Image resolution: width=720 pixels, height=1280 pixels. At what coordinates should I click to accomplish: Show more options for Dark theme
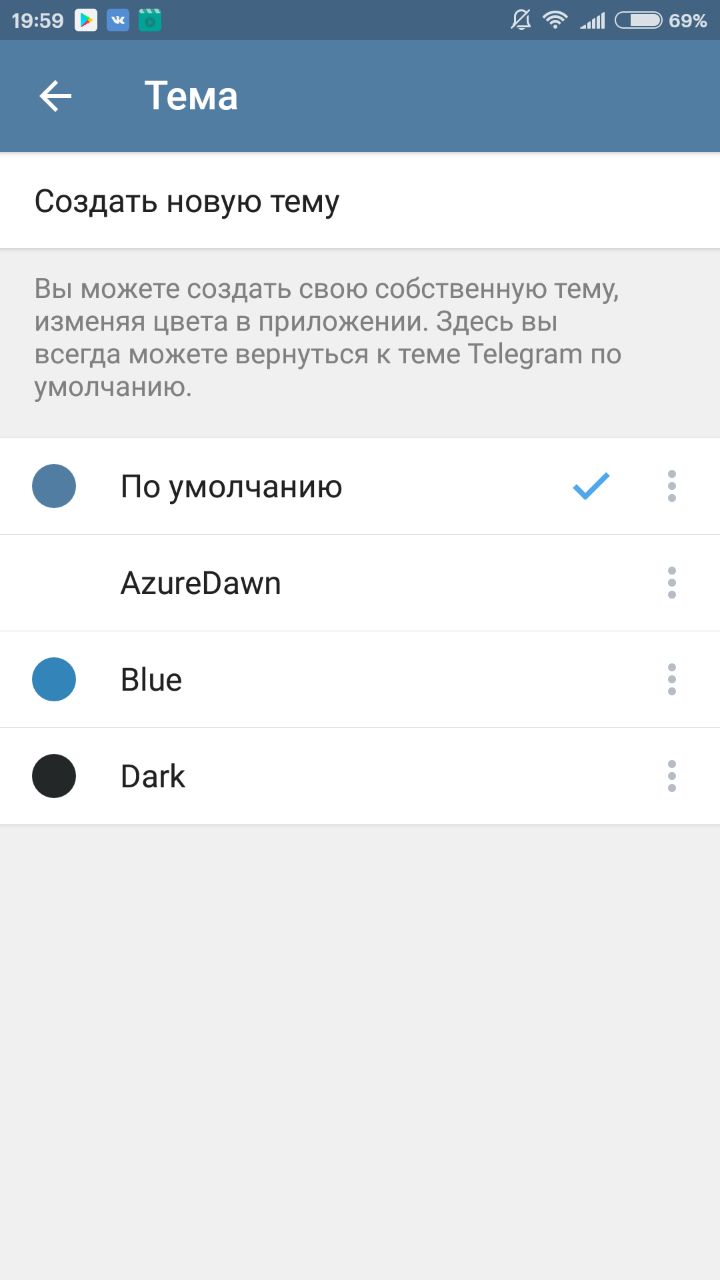pos(671,777)
